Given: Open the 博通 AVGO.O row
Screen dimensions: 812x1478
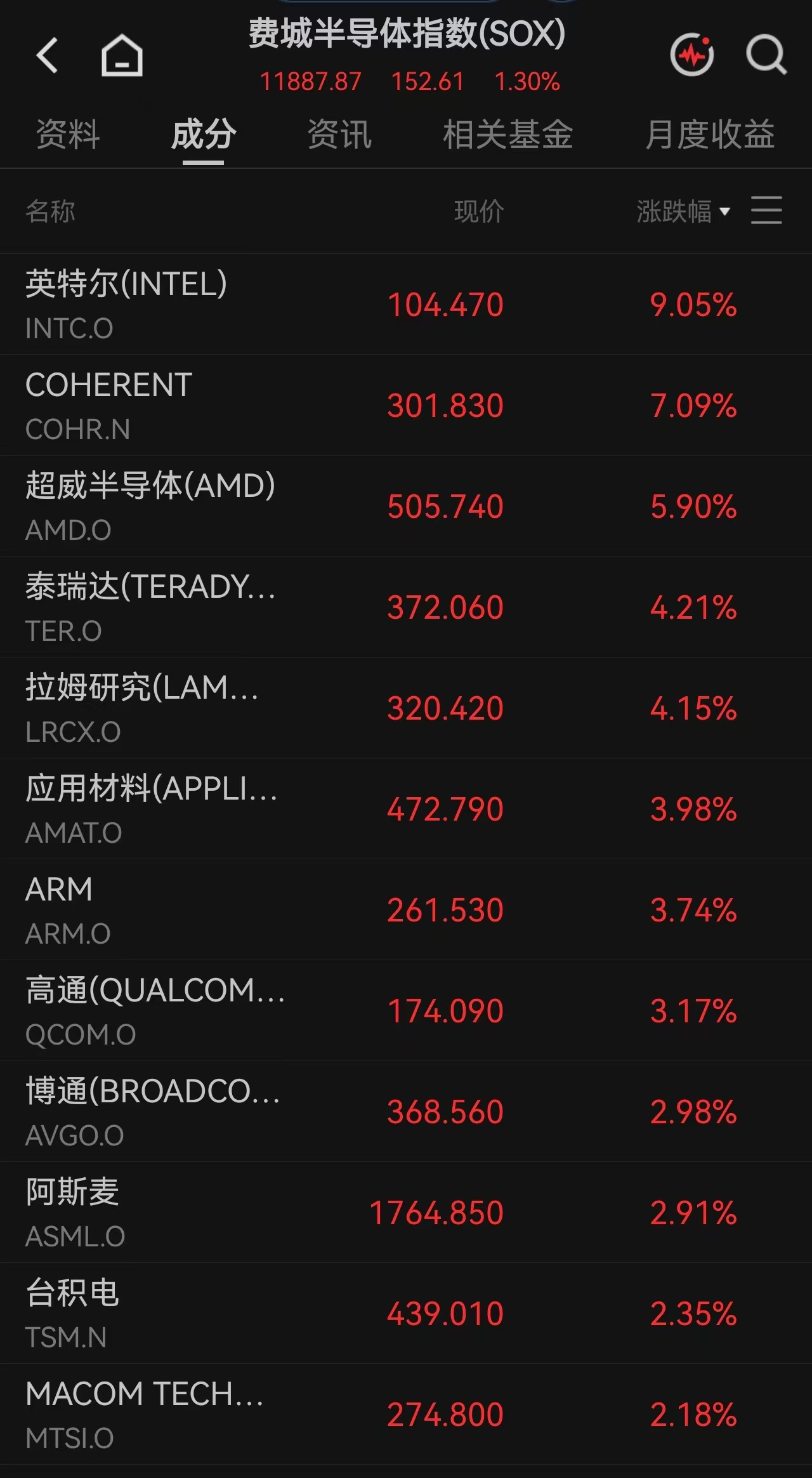Looking at the screenshot, I should (x=406, y=1111).
